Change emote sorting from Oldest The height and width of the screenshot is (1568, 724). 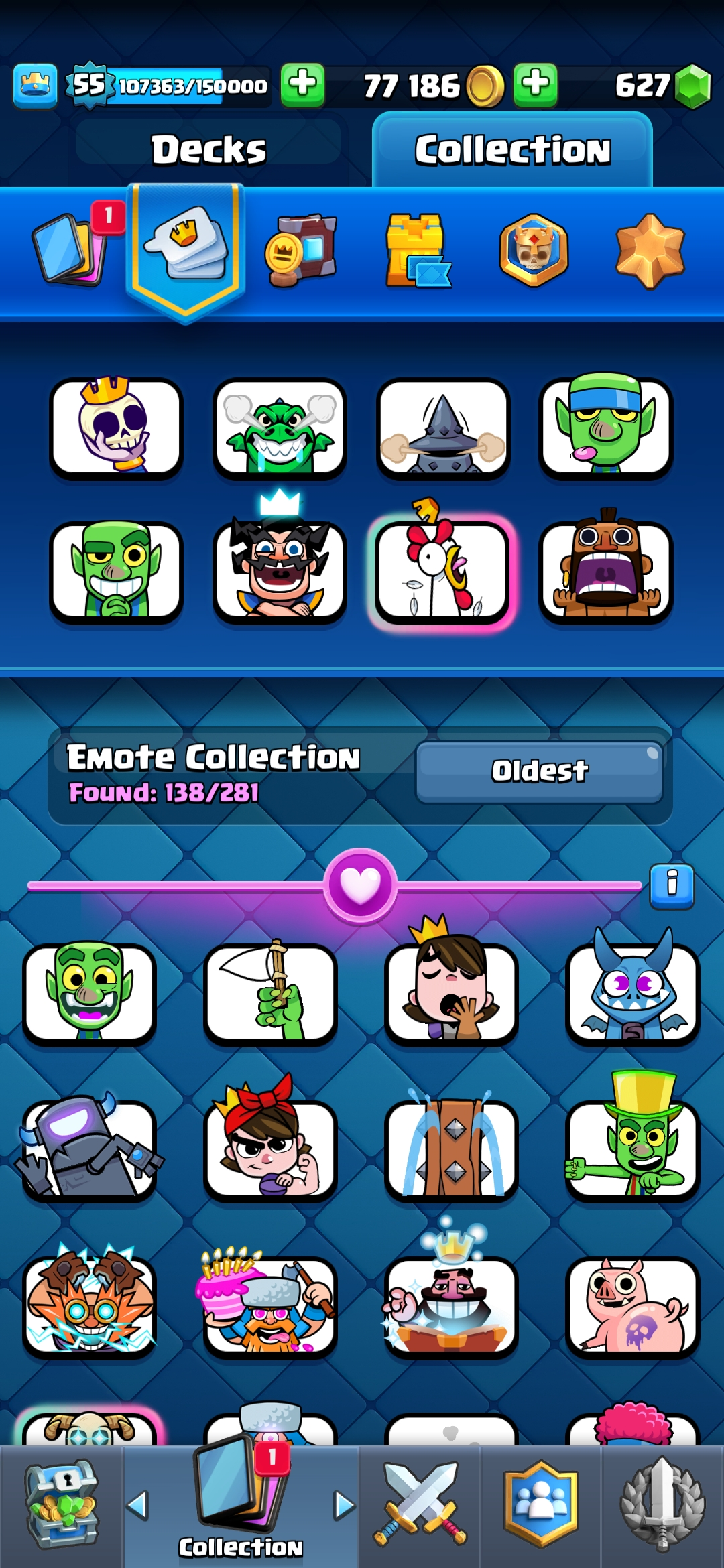(x=539, y=771)
